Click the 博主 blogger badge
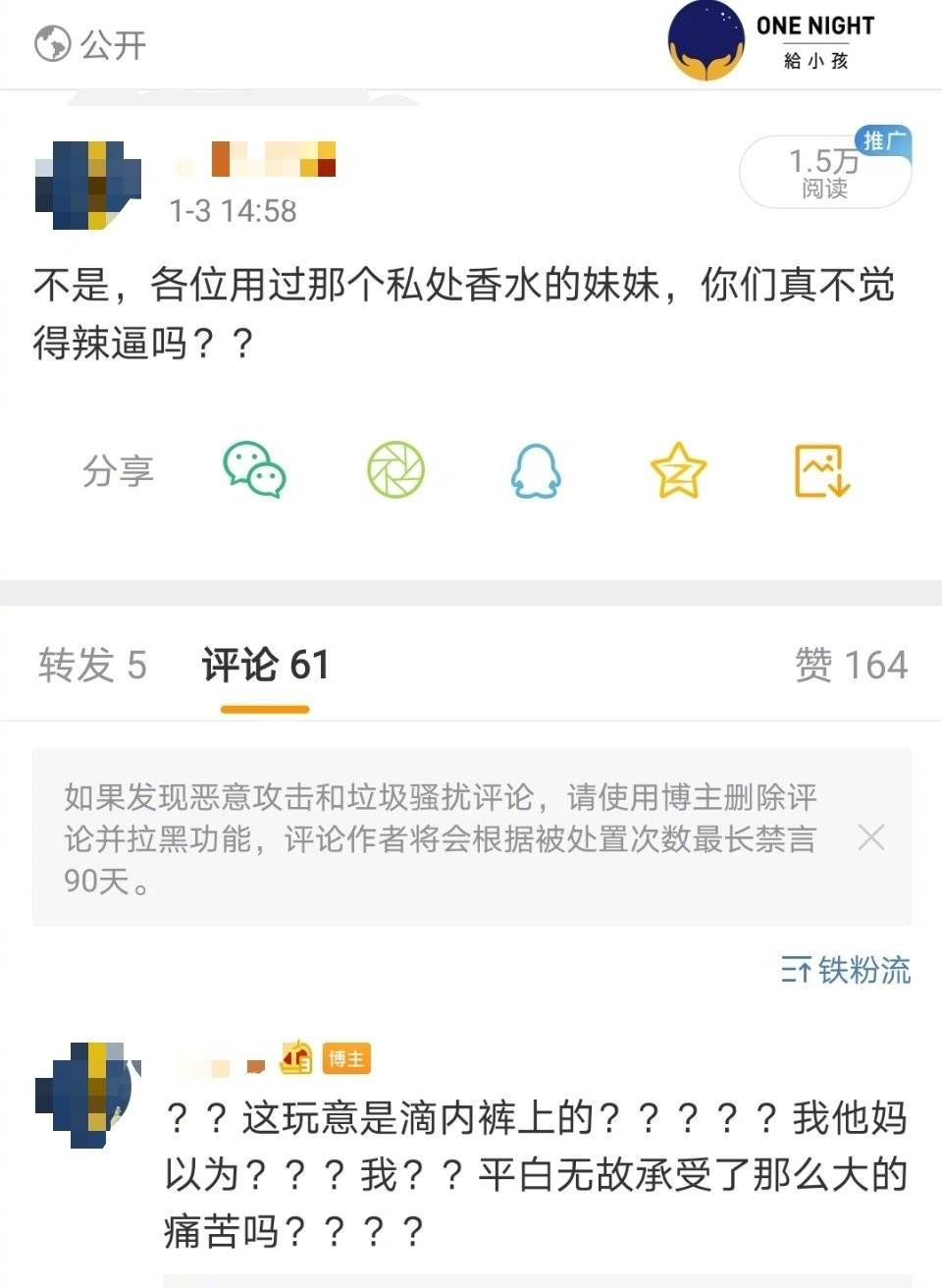Image resolution: width=942 pixels, height=1288 pixels. [x=345, y=1059]
